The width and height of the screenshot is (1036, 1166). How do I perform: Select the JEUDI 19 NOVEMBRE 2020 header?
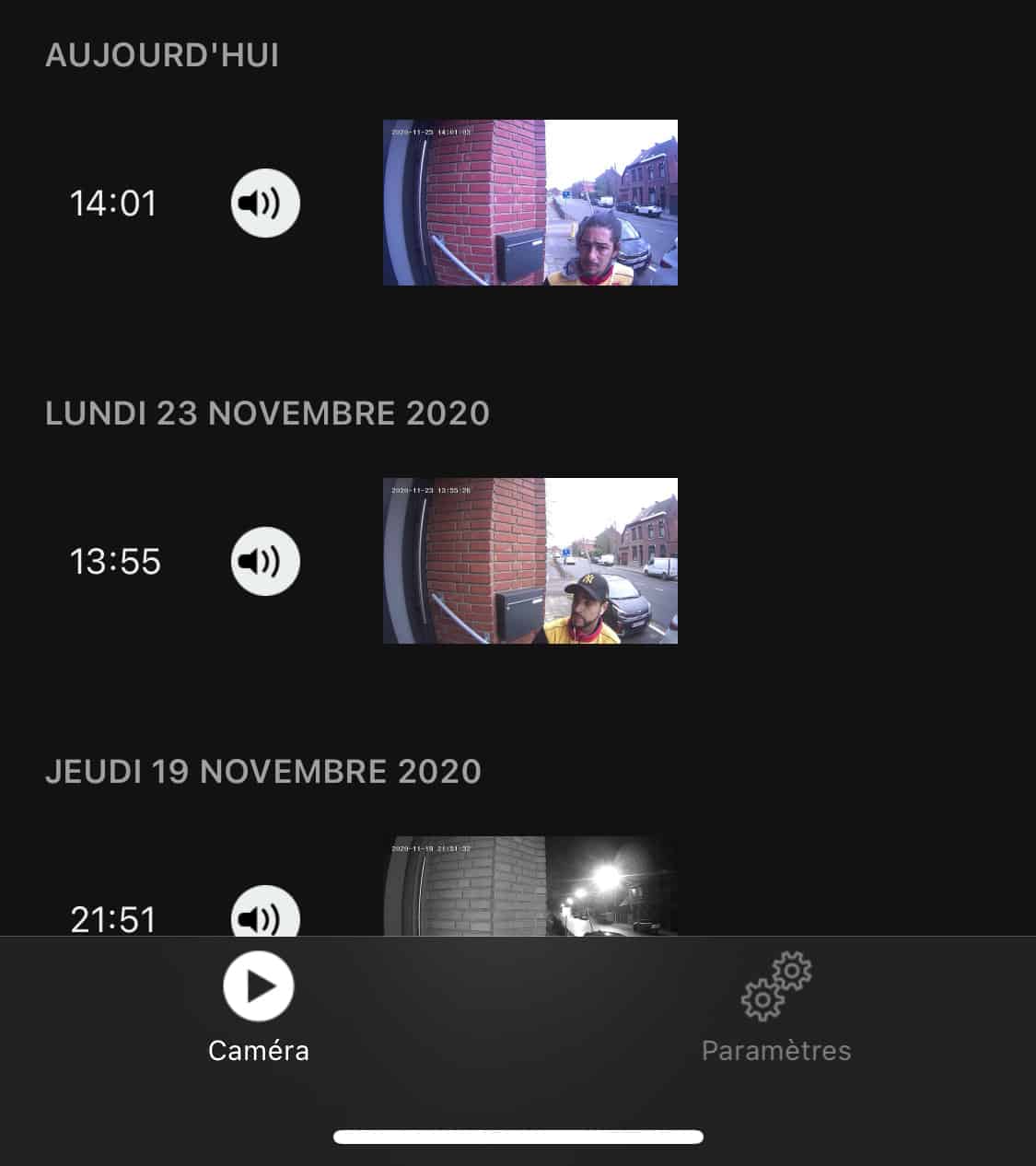(x=264, y=772)
